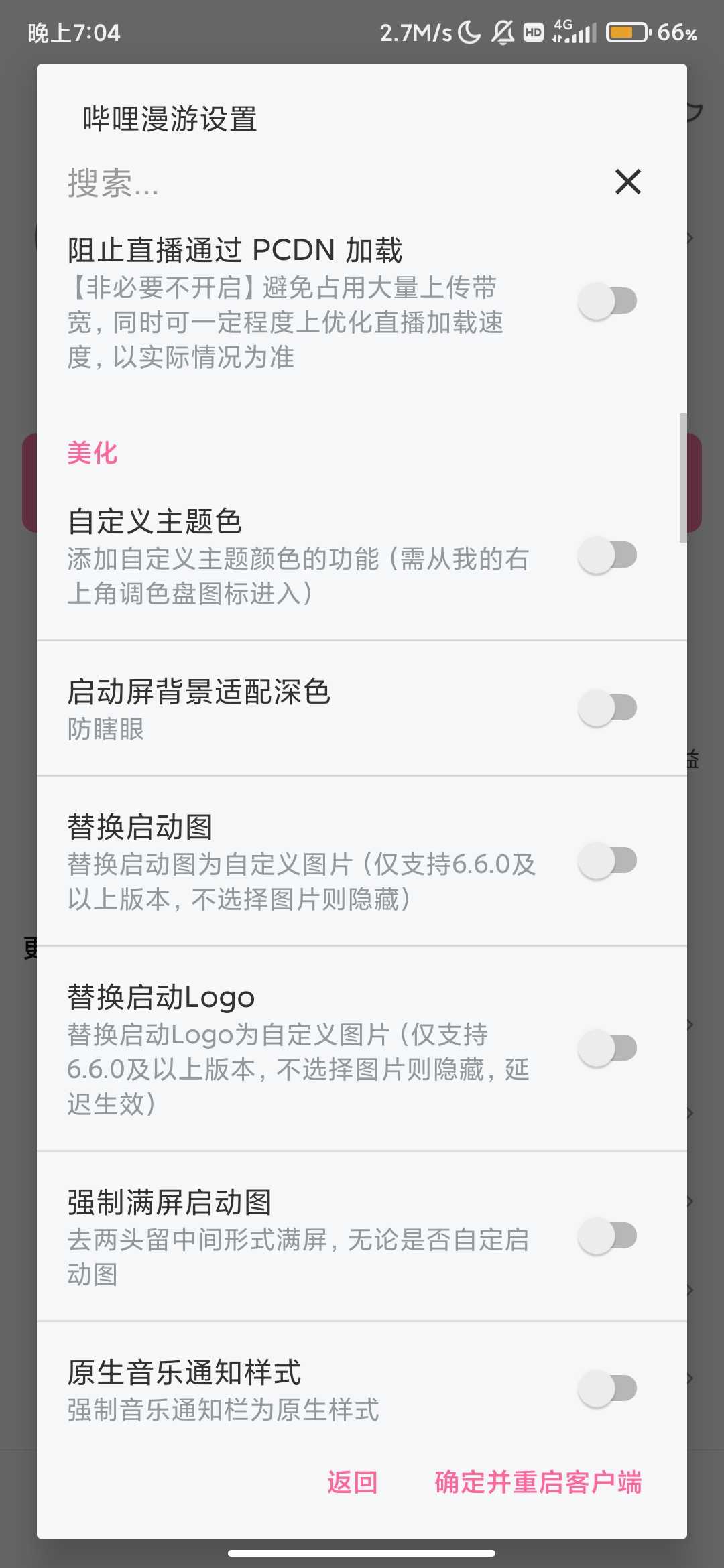Clear search with the X icon
Screen dimensions: 724x1568
pyautogui.click(x=628, y=182)
